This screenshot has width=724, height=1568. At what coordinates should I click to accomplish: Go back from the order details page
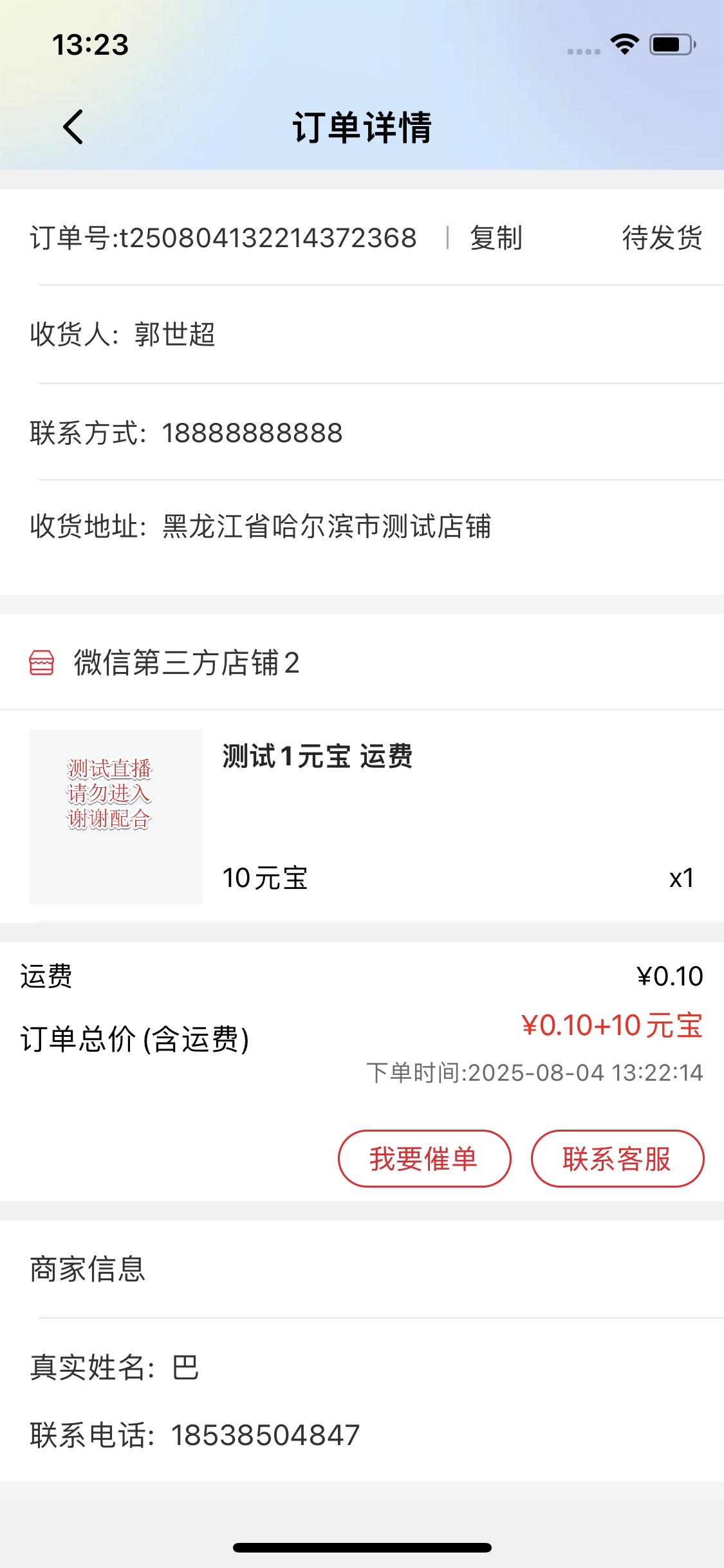pos(73,127)
